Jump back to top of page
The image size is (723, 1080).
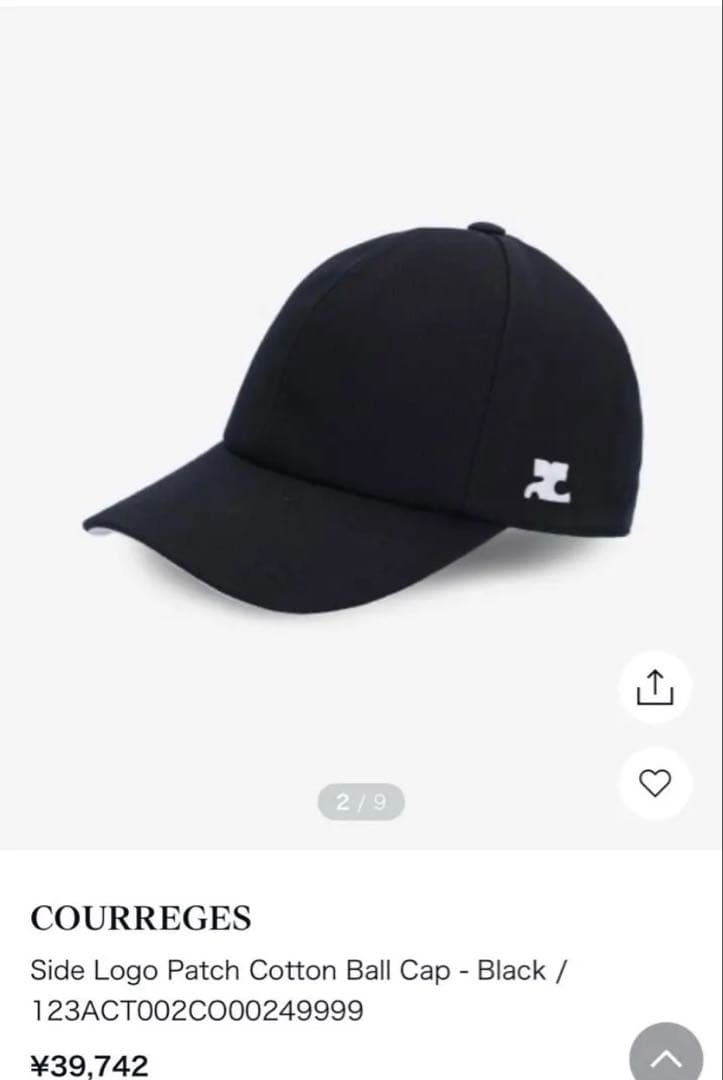coord(666,1057)
